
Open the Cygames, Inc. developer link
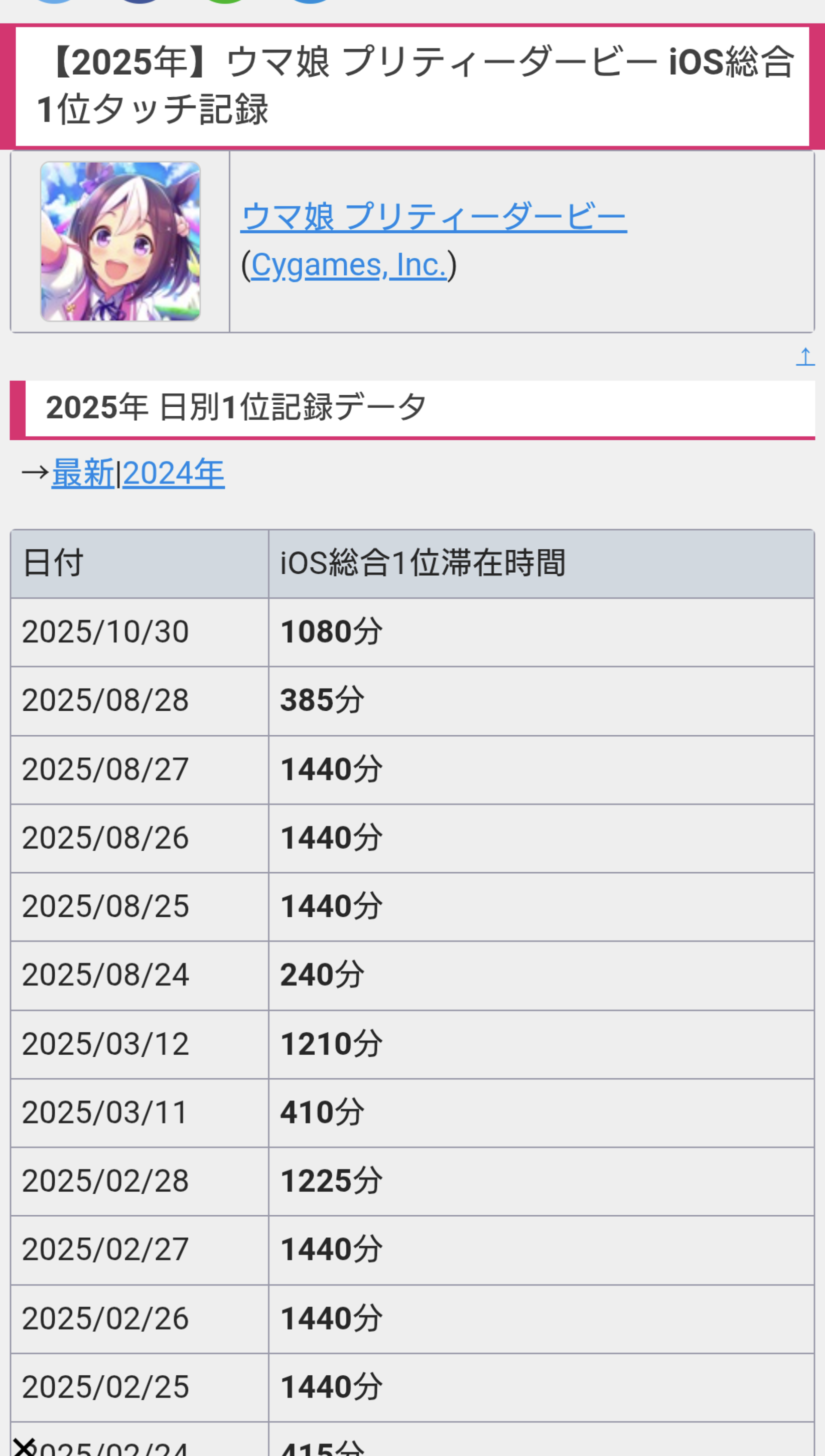click(x=348, y=264)
